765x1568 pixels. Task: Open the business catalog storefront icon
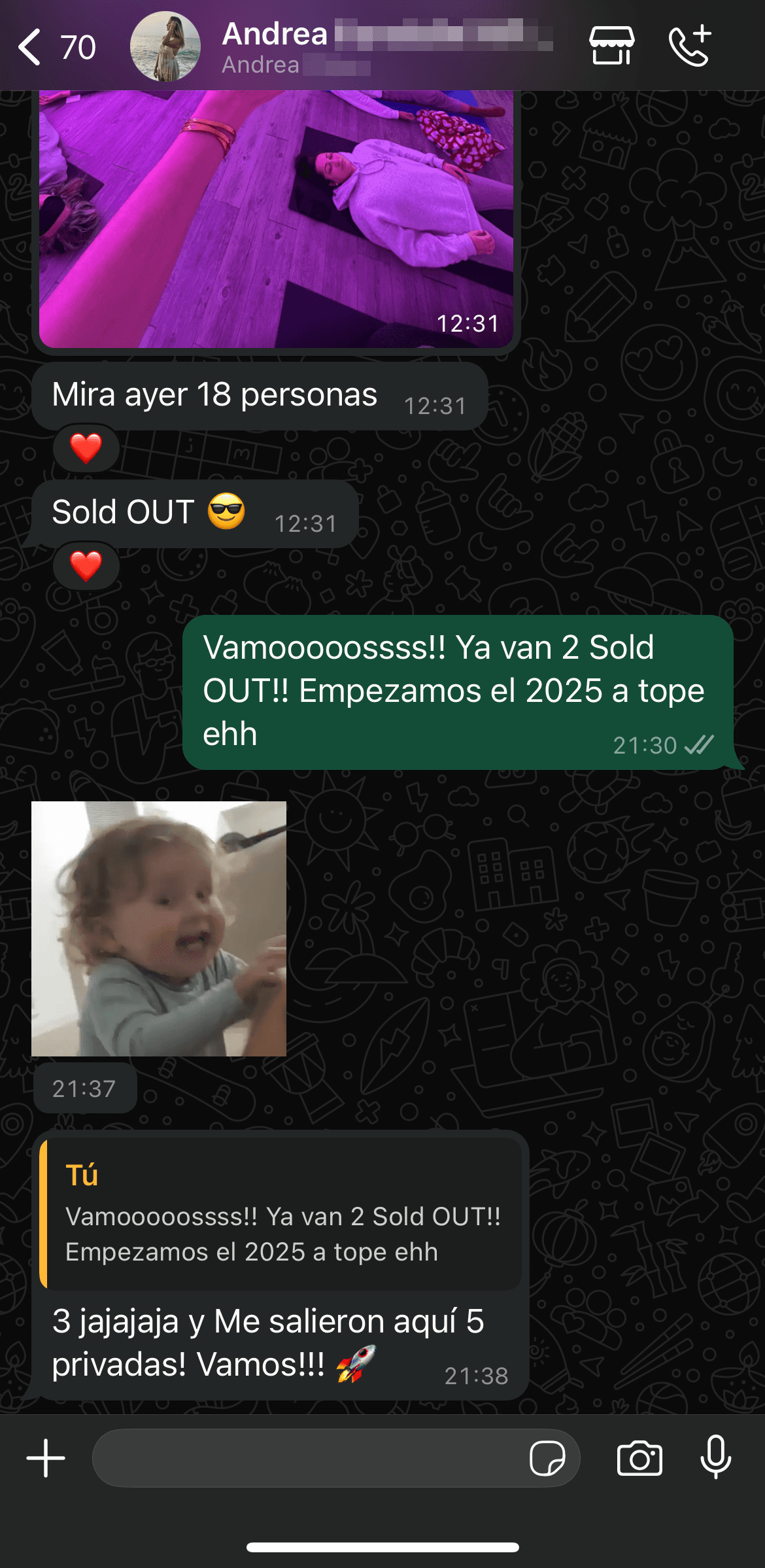tap(611, 46)
